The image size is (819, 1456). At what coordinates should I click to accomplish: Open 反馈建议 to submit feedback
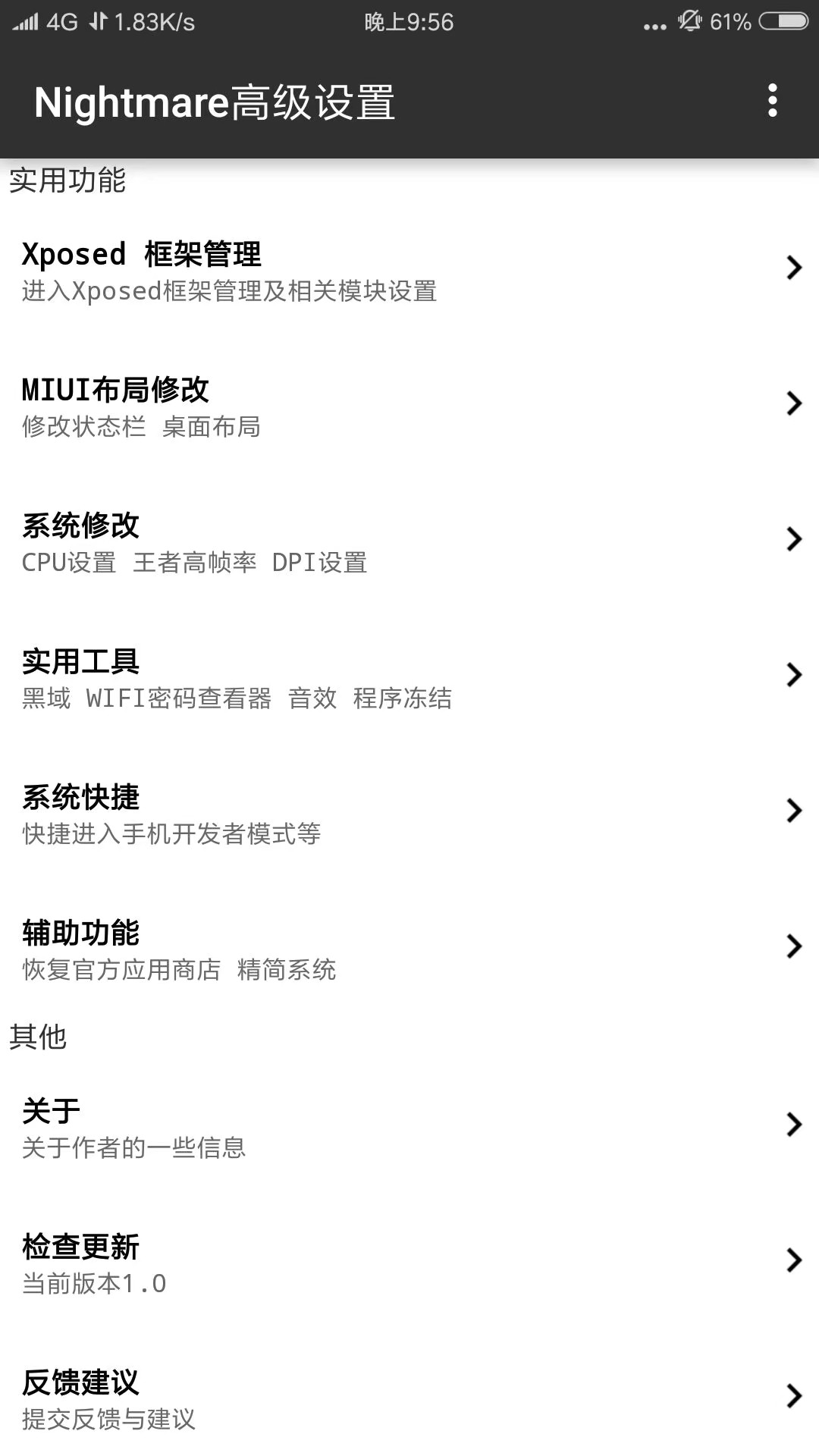409,1398
